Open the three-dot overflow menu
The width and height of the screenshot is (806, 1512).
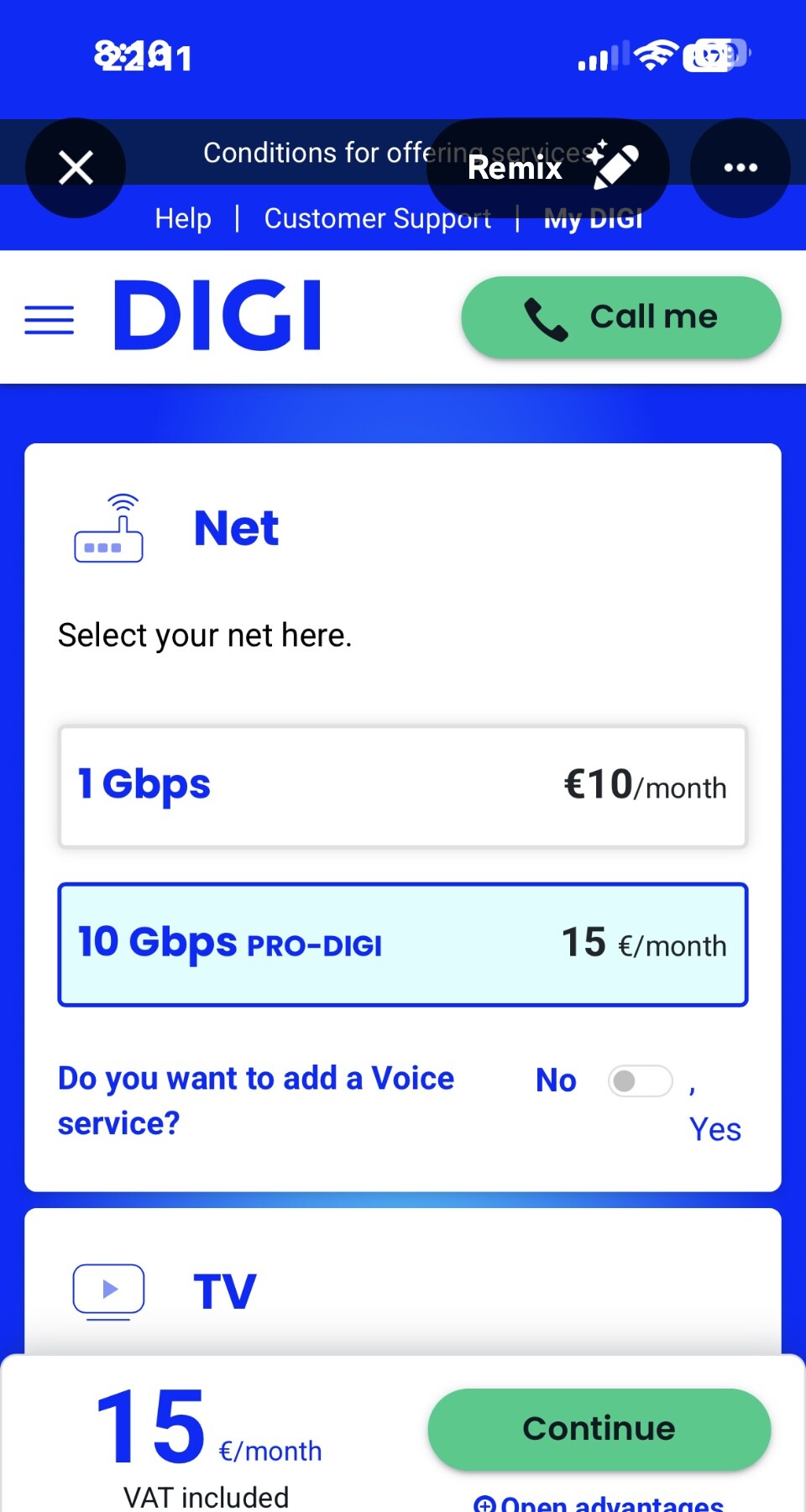coord(741,168)
